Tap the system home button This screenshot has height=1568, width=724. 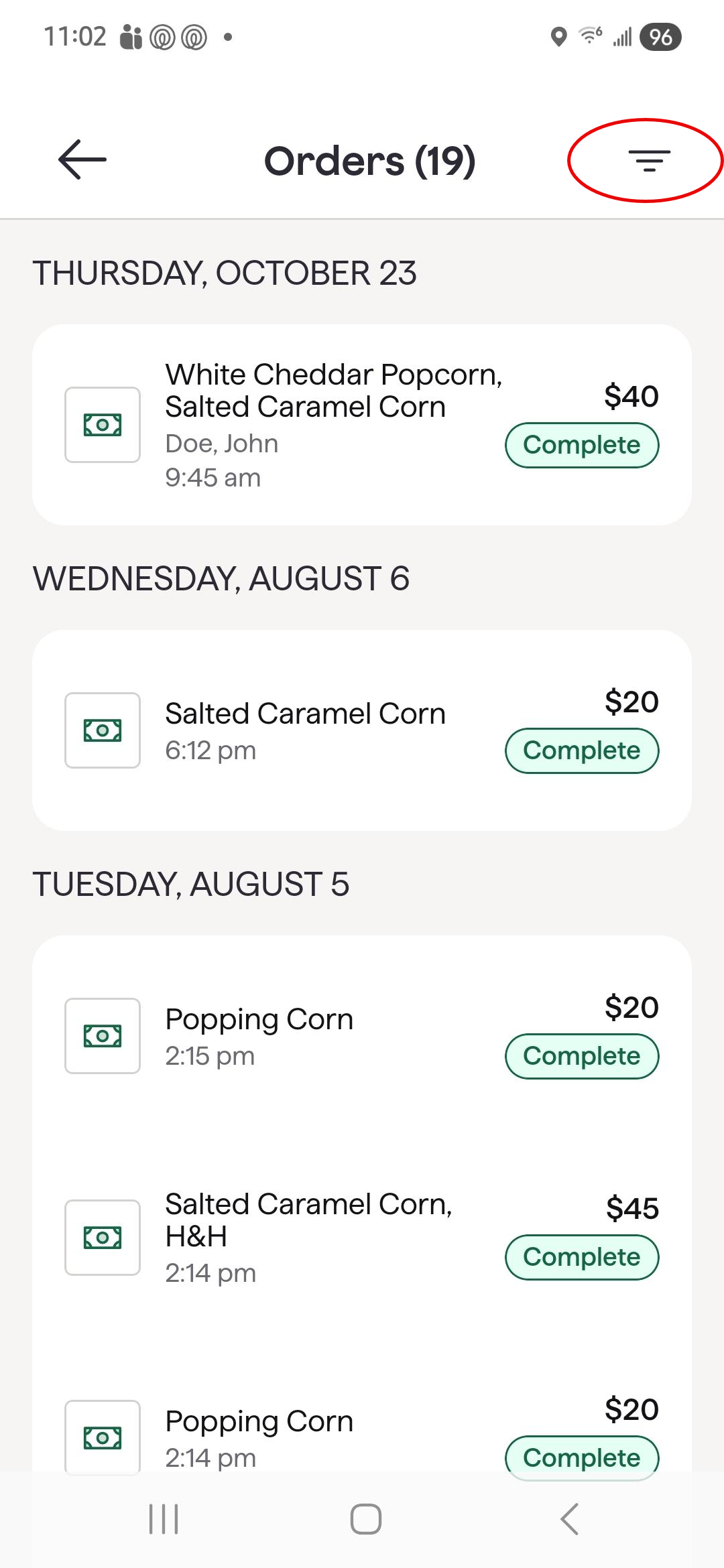click(x=365, y=1519)
